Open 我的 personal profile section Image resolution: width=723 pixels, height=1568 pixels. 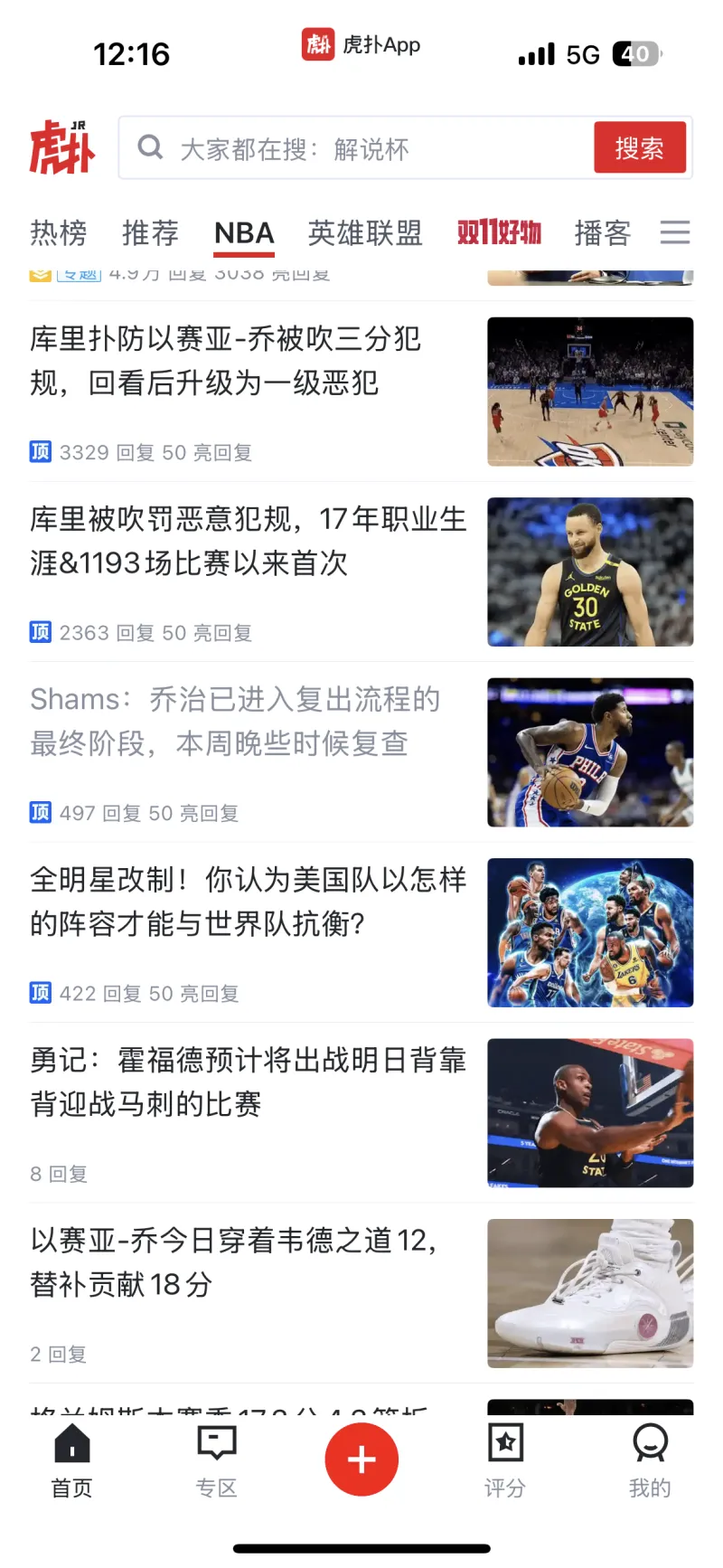tap(650, 1459)
